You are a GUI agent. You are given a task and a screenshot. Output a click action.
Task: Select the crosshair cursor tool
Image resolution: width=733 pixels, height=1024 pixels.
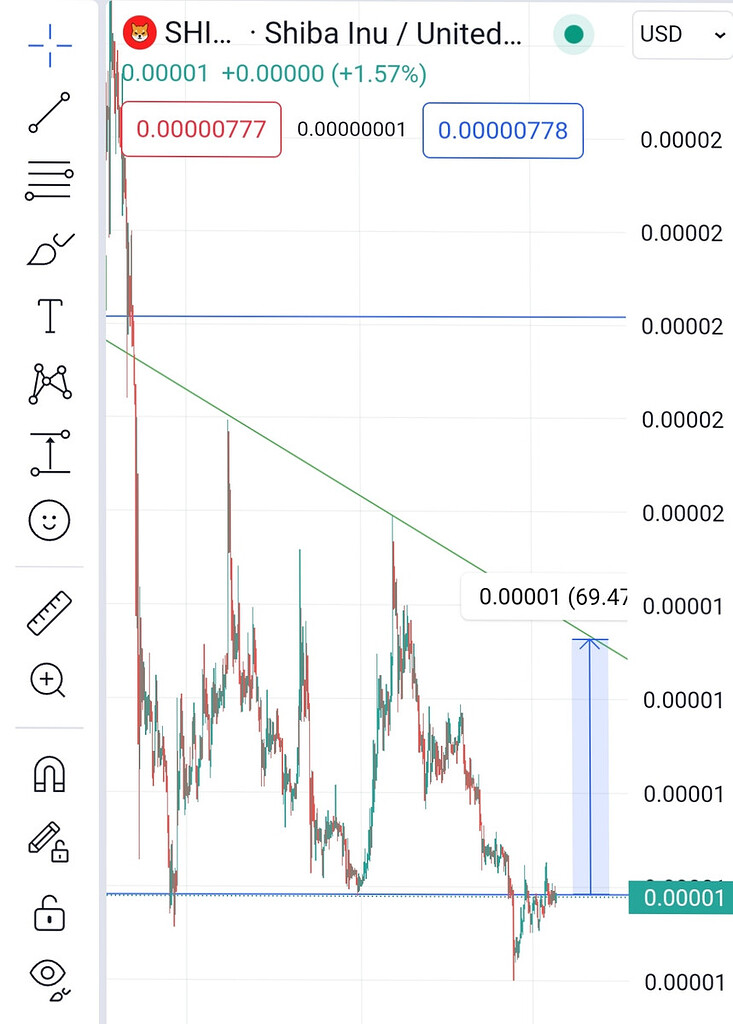pos(49,45)
